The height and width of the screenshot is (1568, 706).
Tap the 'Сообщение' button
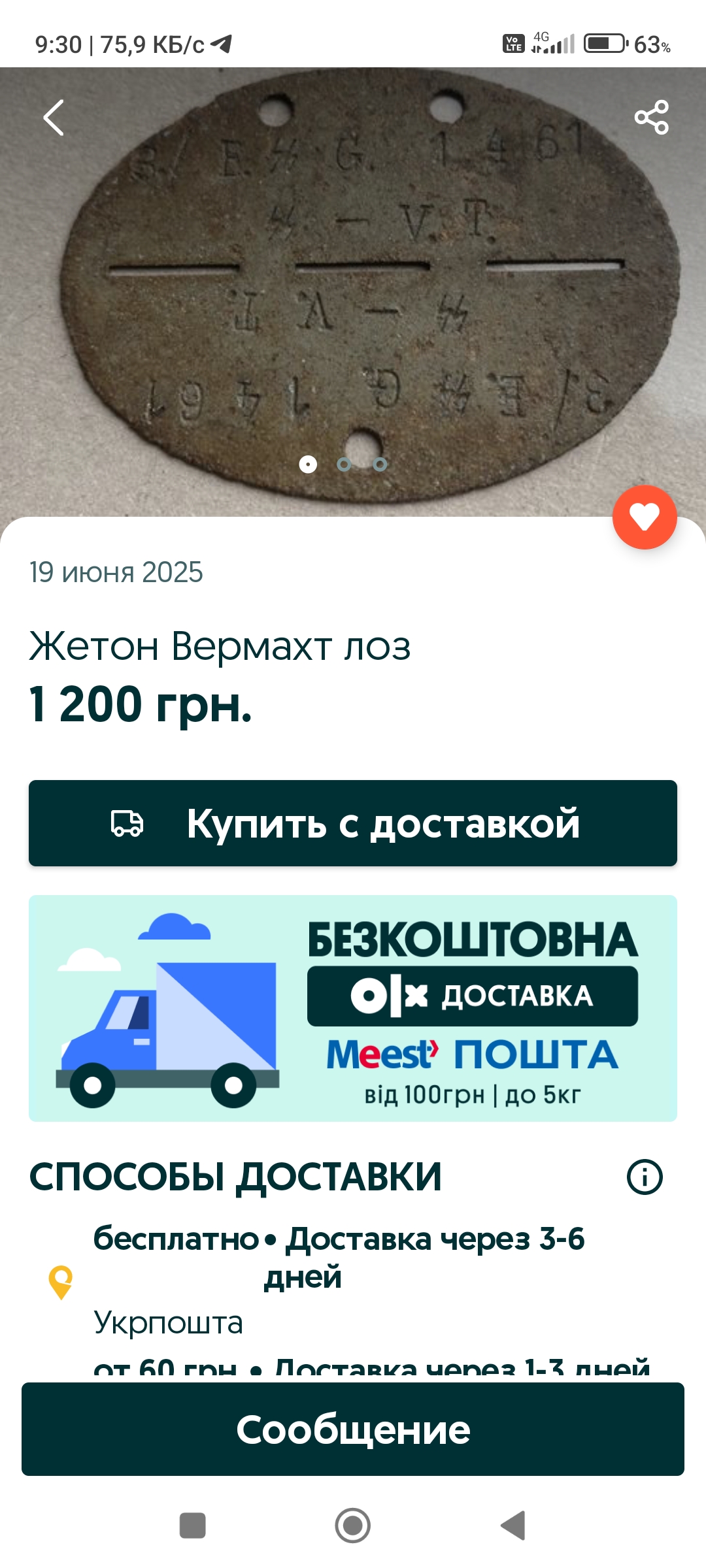[353, 1429]
